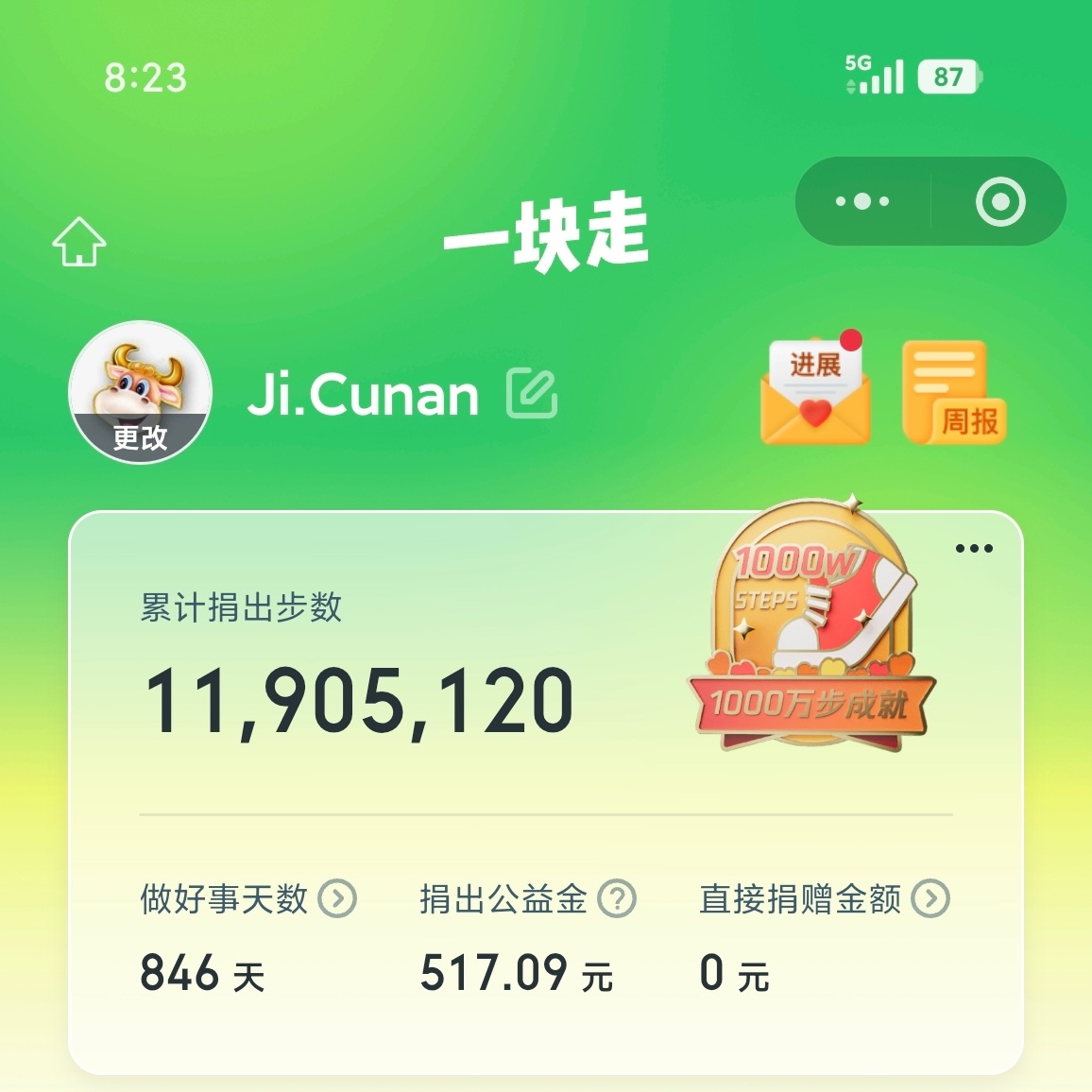This screenshot has width=1092, height=1092.
Task: Open the 进展 progress envelope
Action: point(815,393)
